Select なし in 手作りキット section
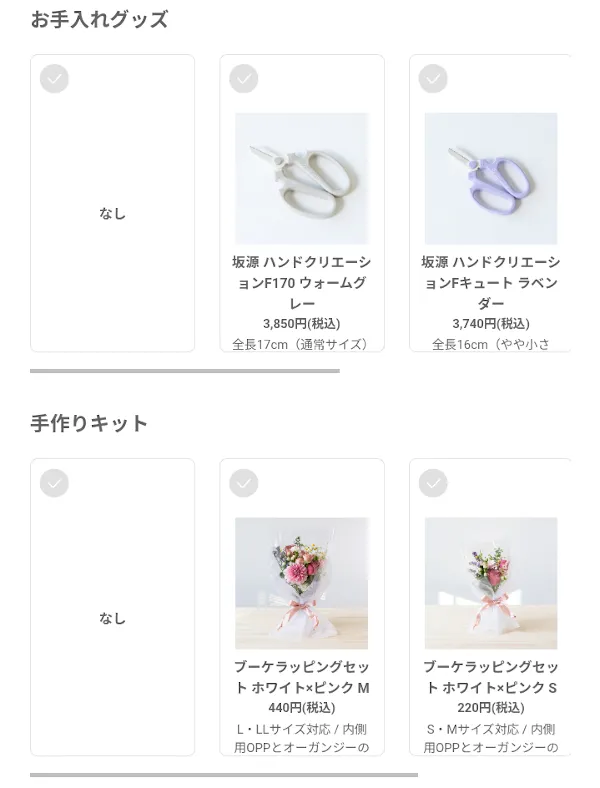Viewport: 600px width, 788px height. coord(112,607)
